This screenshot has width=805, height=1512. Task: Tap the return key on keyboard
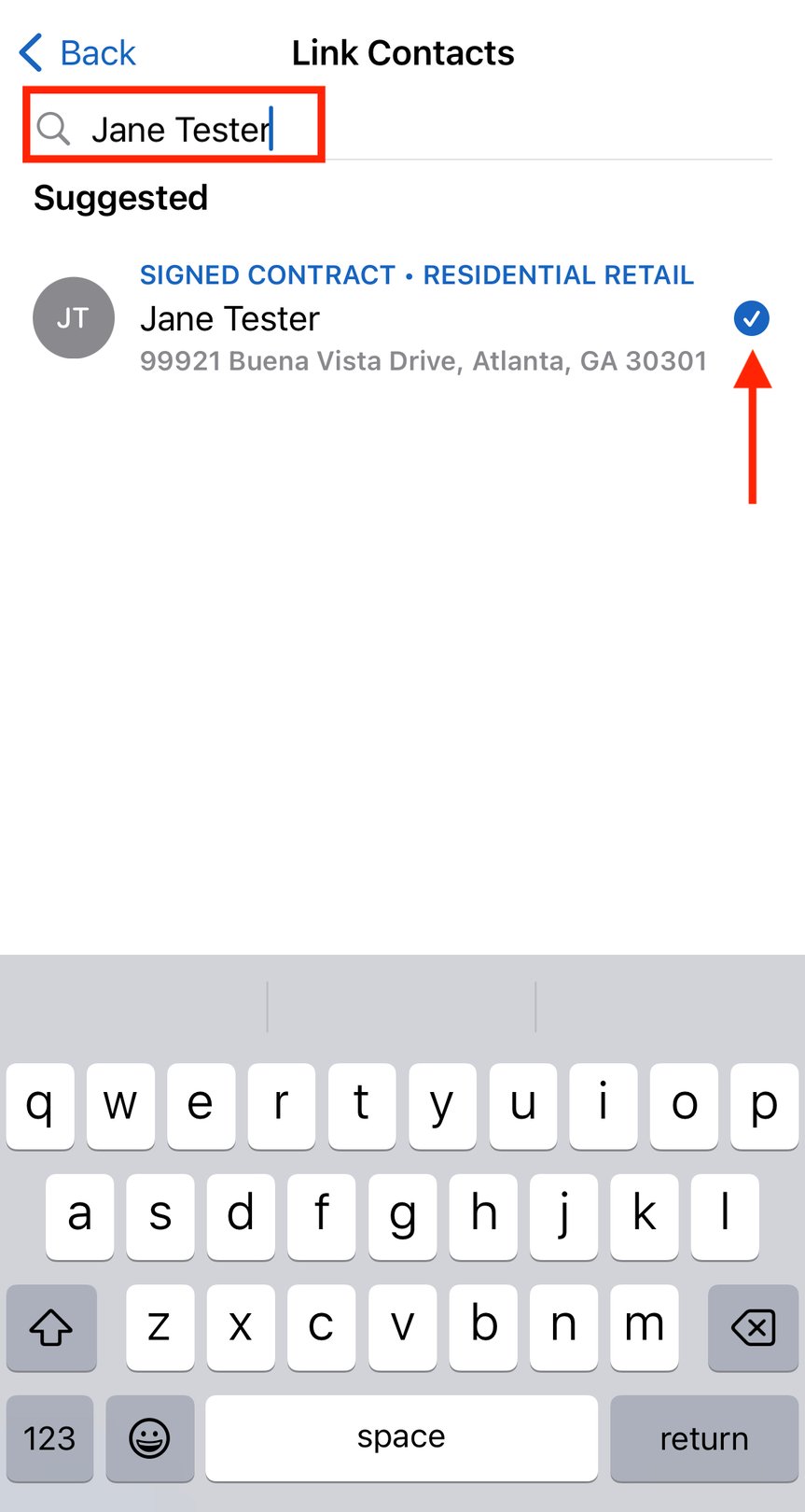pos(702,1438)
